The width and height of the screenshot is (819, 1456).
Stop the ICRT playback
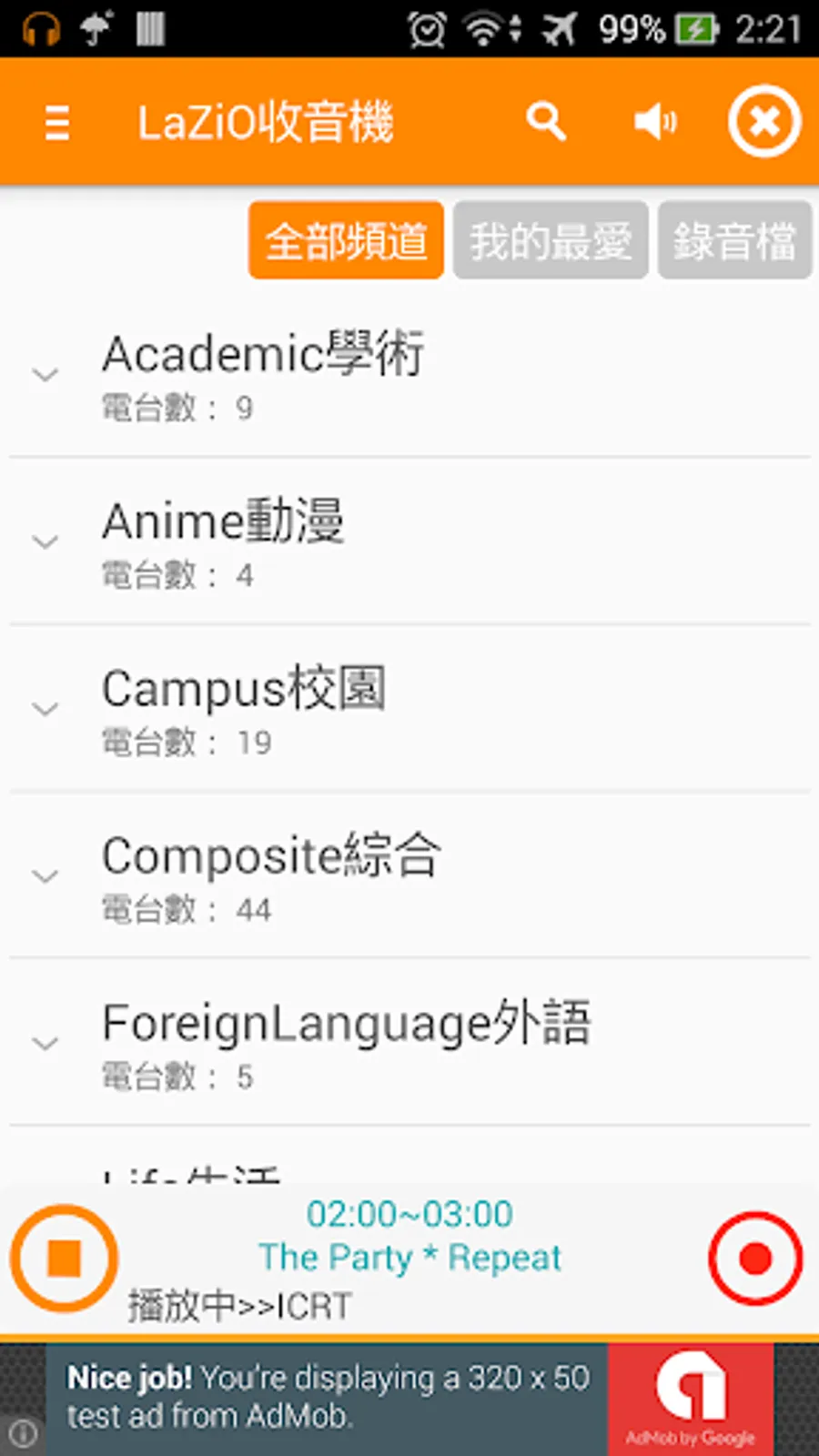(x=64, y=1259)
